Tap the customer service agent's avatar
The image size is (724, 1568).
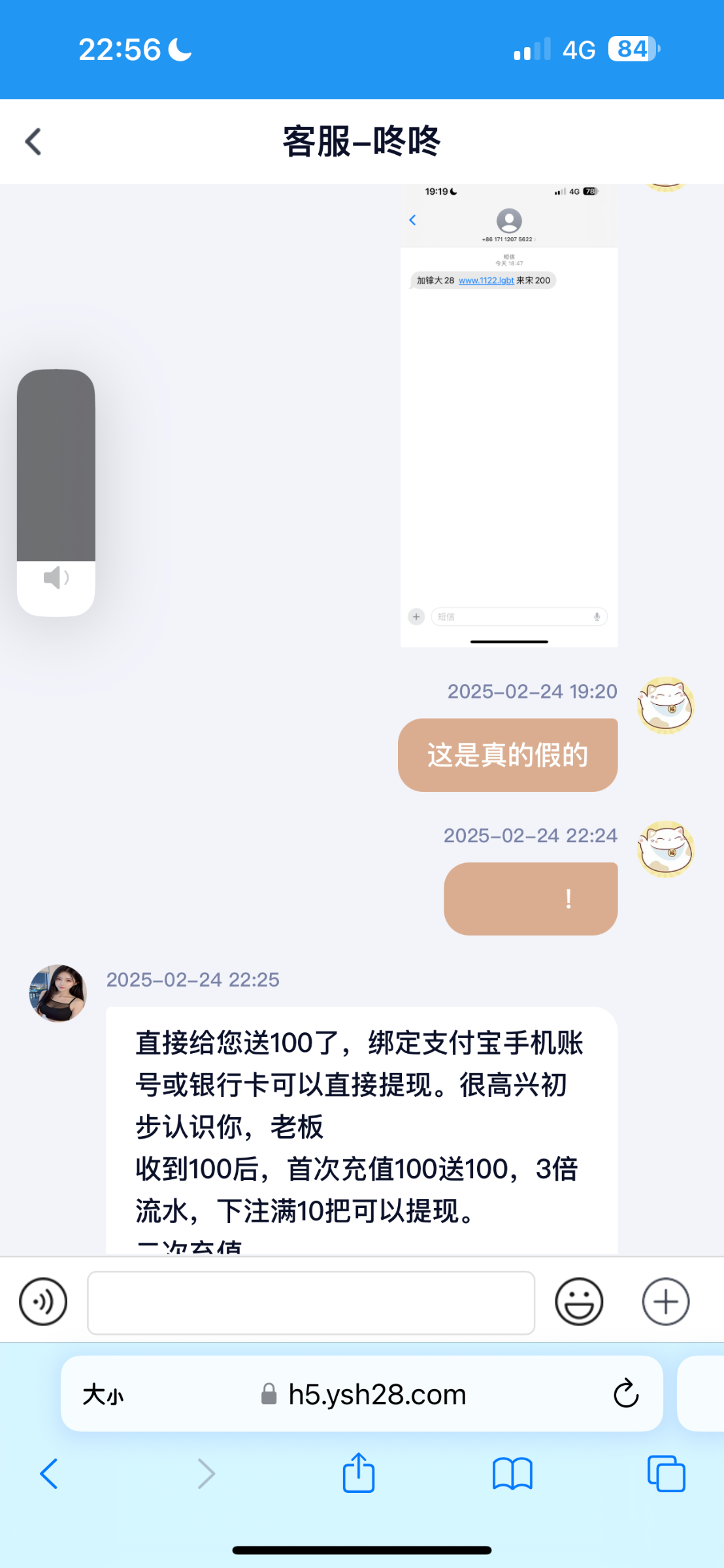point(58,993)
